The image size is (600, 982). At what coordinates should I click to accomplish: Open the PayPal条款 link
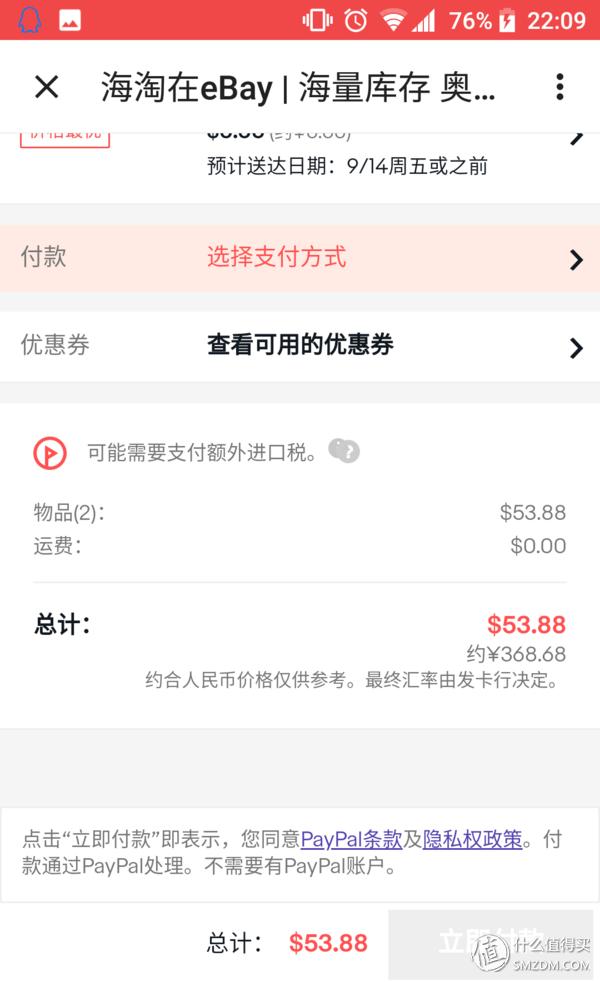tap(351, 838)
